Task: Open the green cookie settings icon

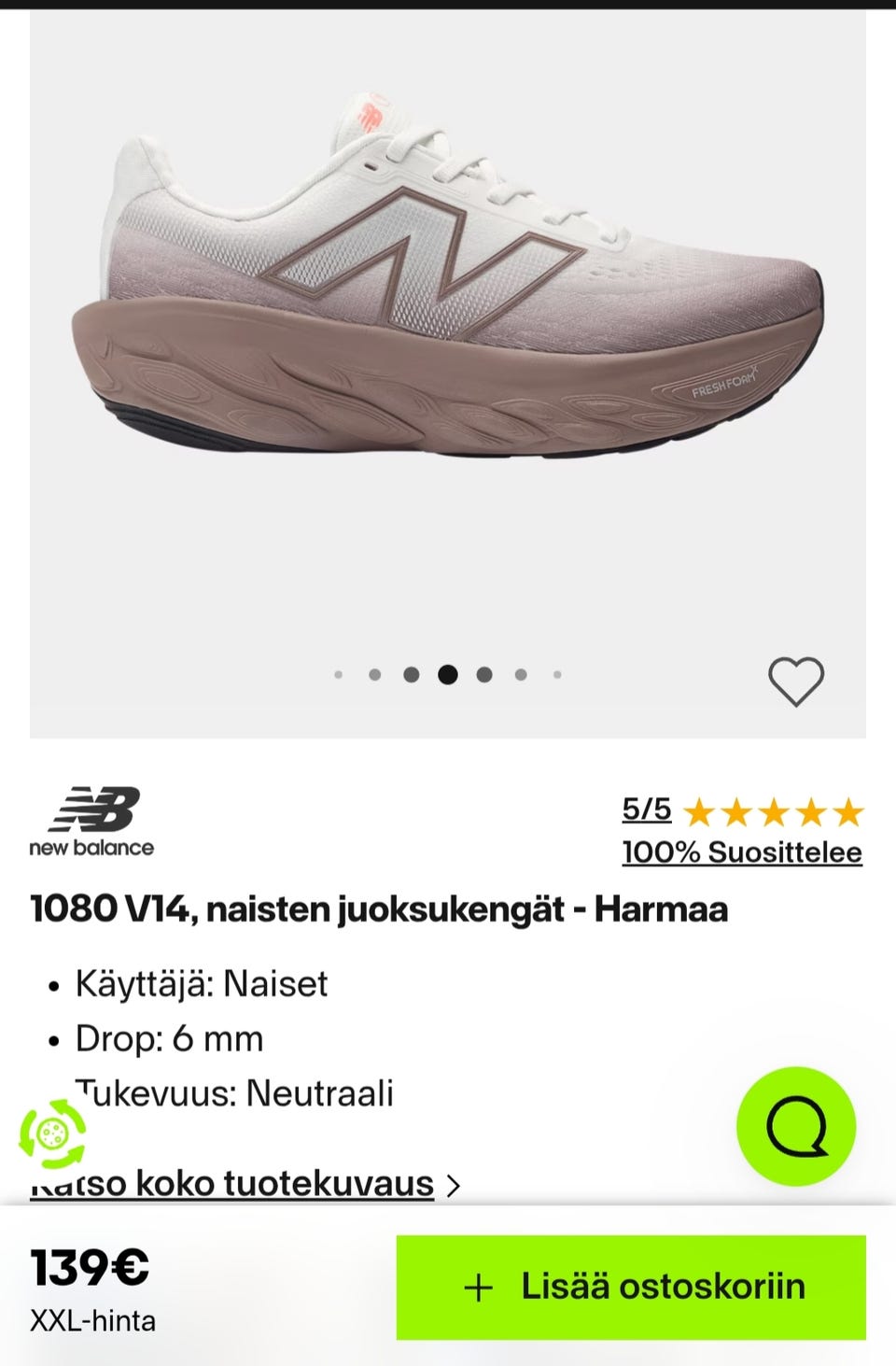Action: pyautogui.click(x=52, y=1134)
